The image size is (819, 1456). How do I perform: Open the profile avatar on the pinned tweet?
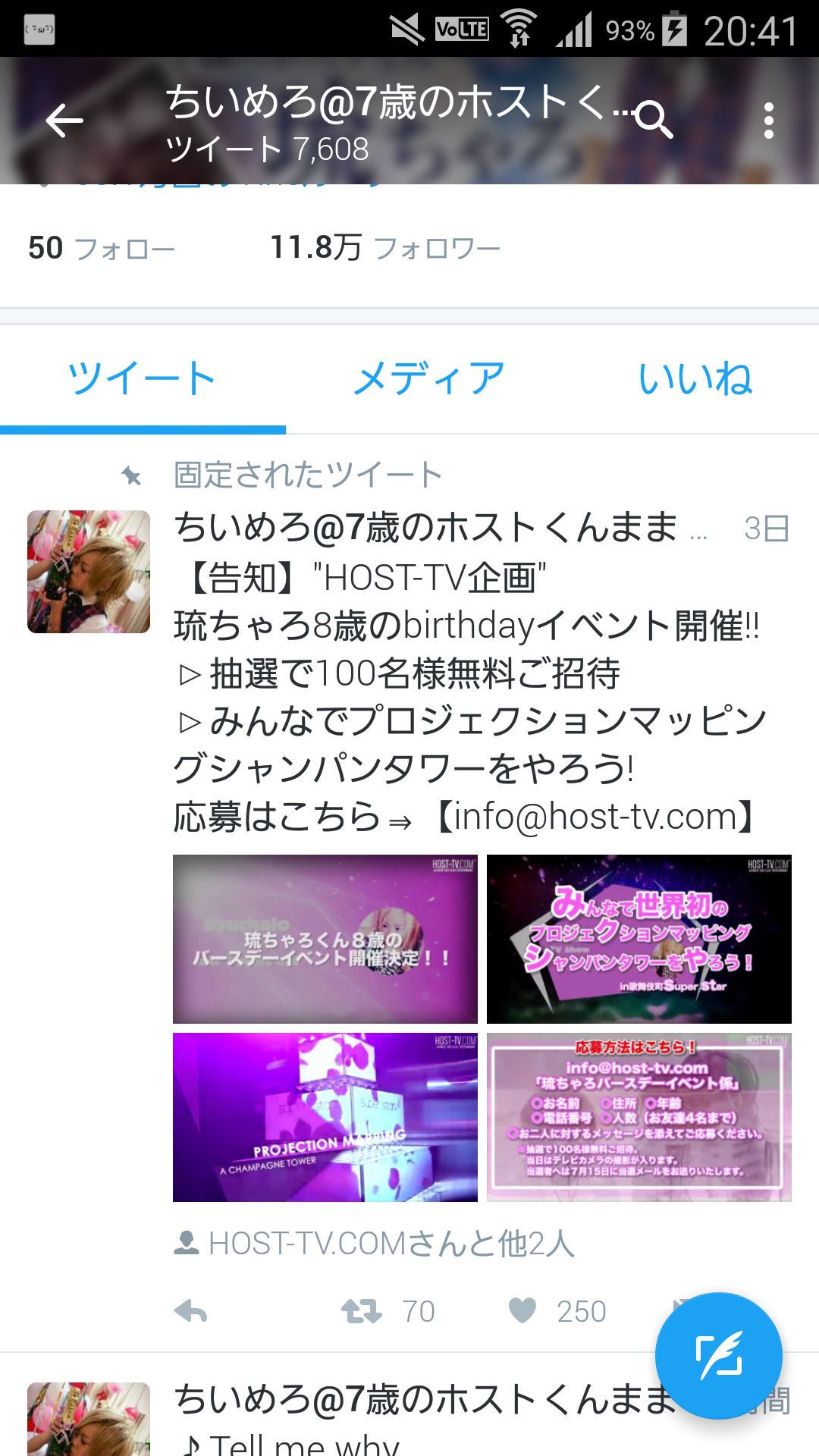tap(89, 572)
